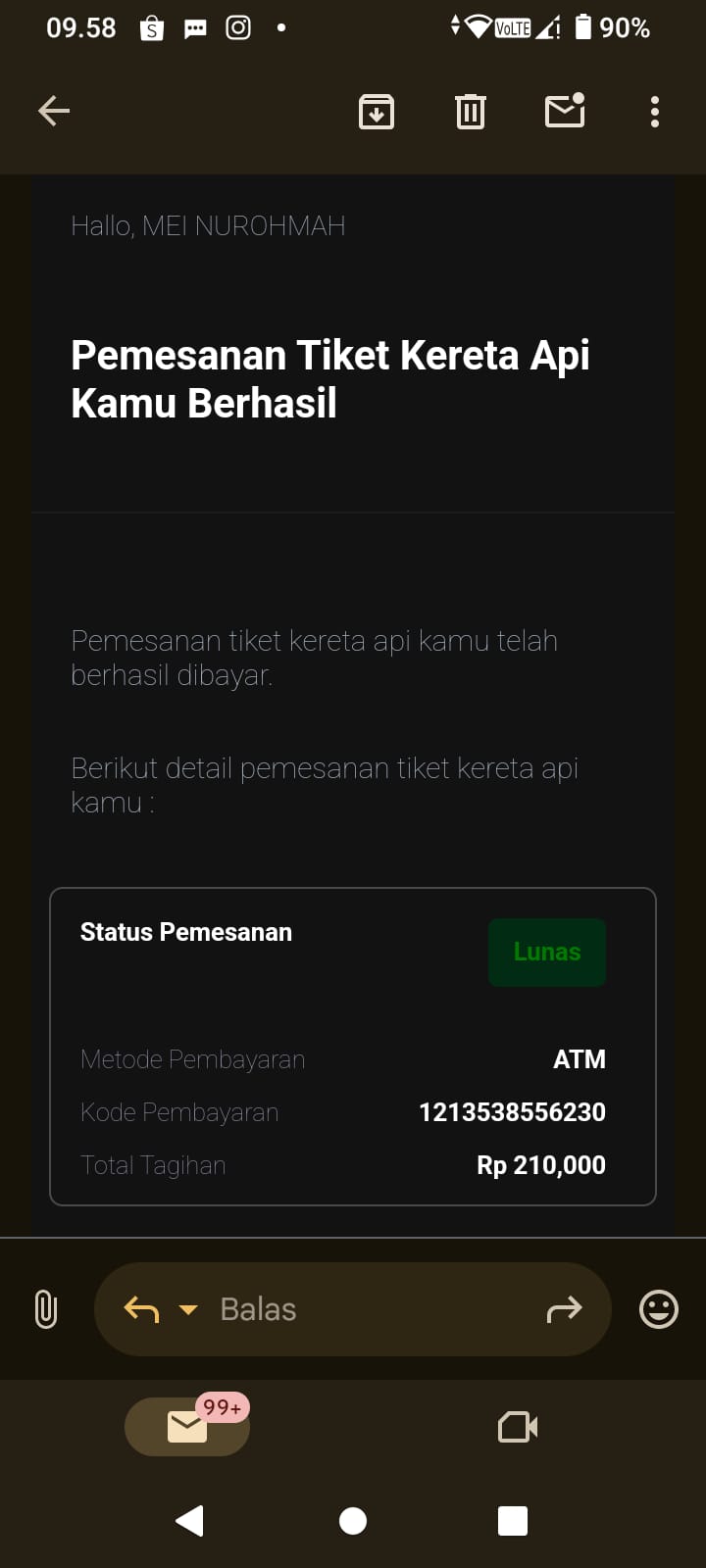
Task: Forward this email
Action: coord(564,1309)
